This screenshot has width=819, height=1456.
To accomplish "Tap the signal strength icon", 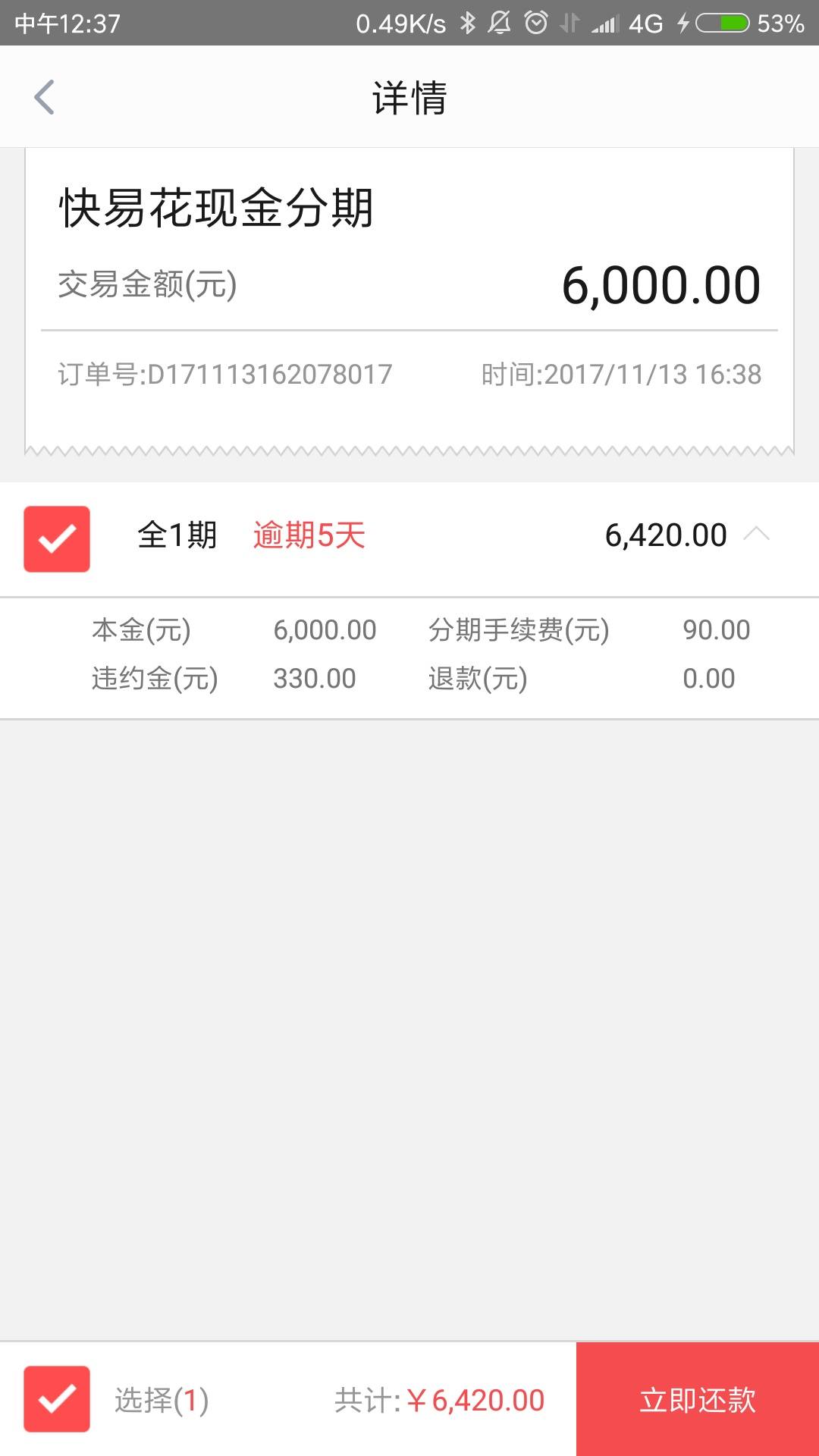I will 607,23.
